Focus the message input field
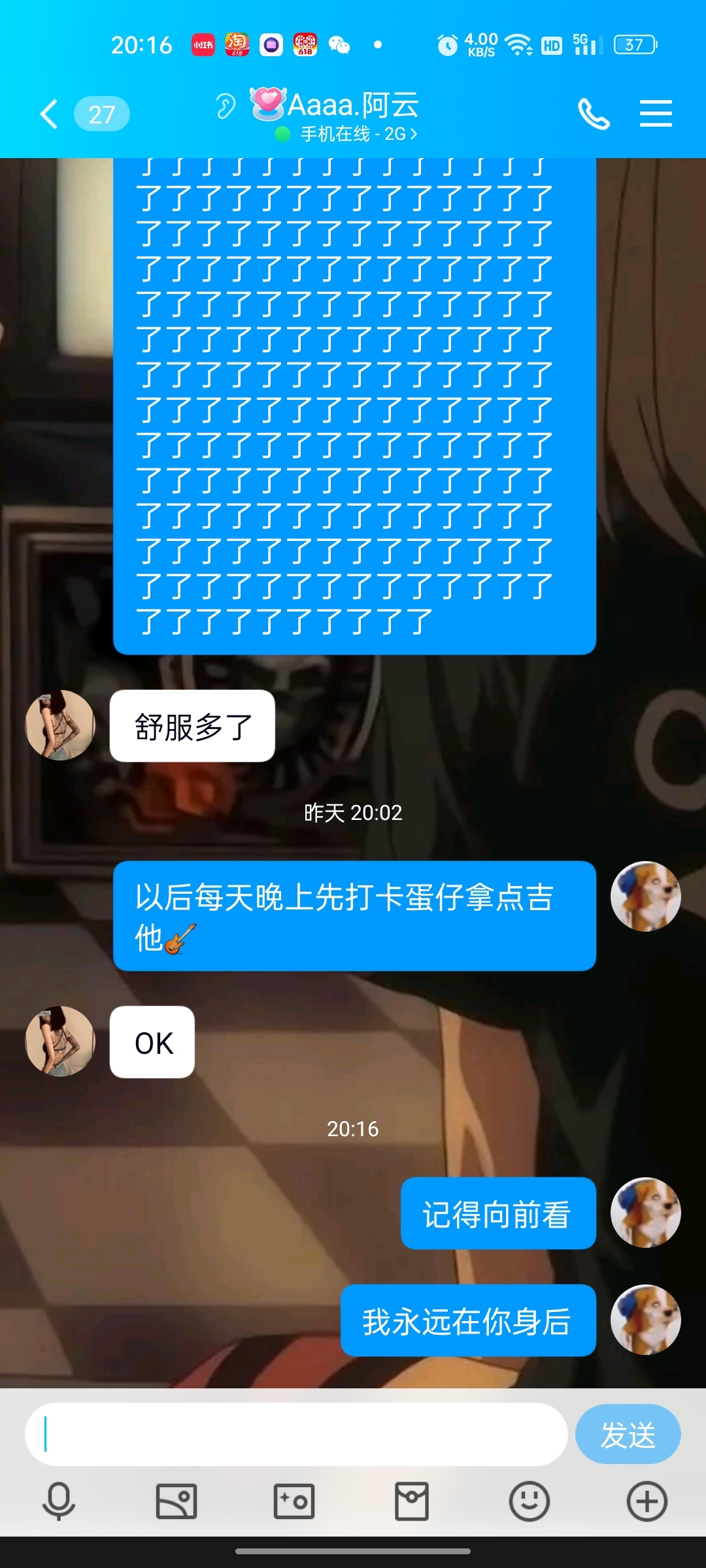This screenshot has height=1568, width=706. (295, 1434)
